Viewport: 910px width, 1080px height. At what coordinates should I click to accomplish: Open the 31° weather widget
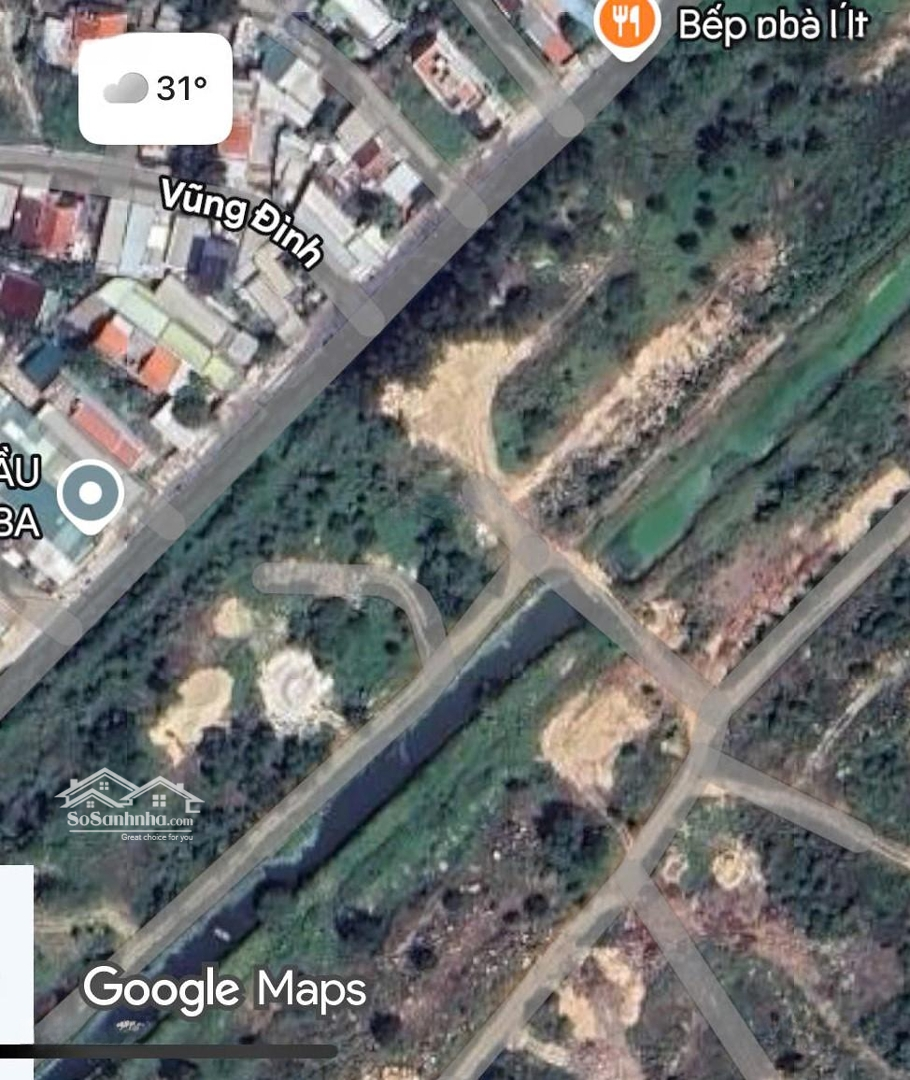pyautogui.click(x=155, y=89)
